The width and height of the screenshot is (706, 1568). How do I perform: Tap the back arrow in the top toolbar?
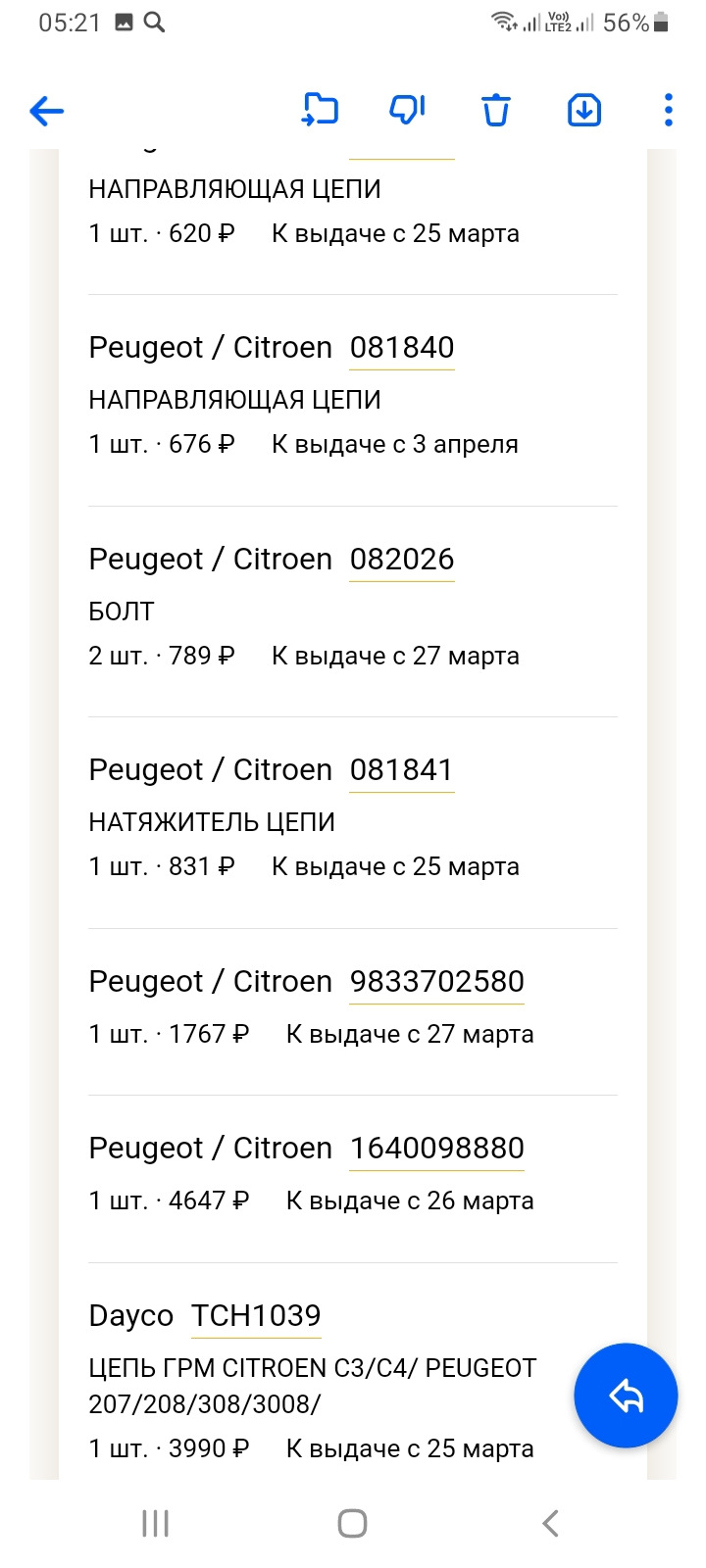click(46, 111)
